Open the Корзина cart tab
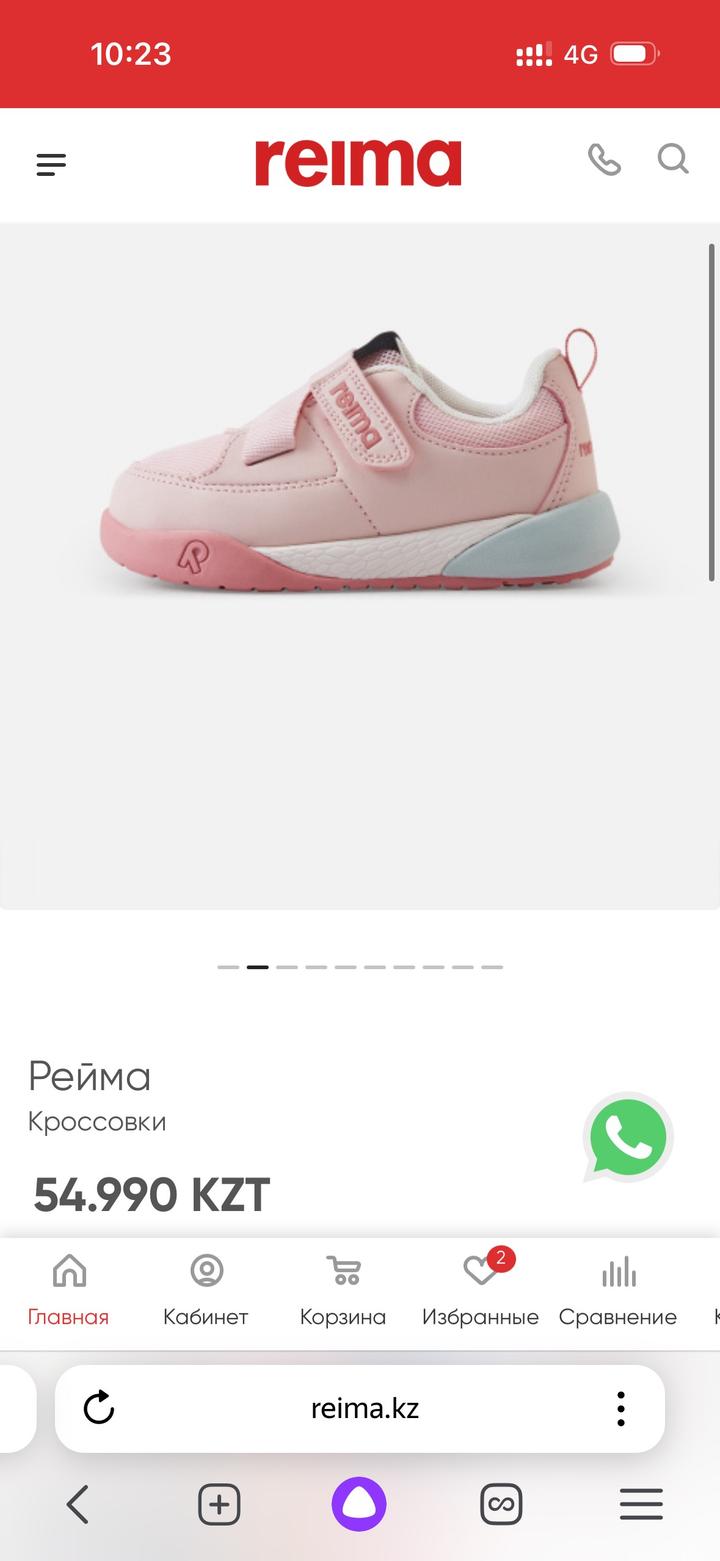Screen dimensions: 720x1561 pyautogui.click(x=343, y=1291)
